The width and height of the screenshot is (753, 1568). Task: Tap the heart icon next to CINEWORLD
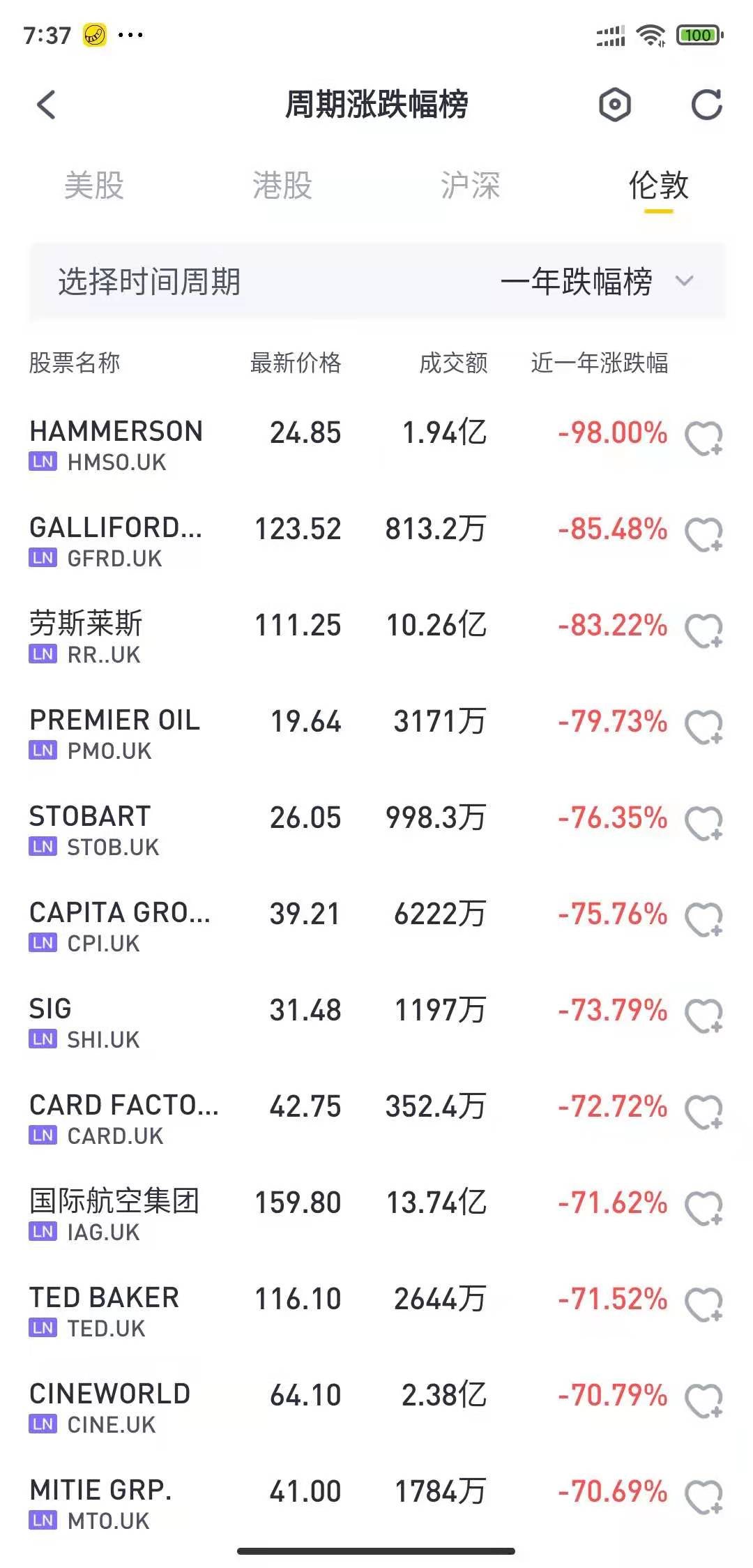(704, 1401)
